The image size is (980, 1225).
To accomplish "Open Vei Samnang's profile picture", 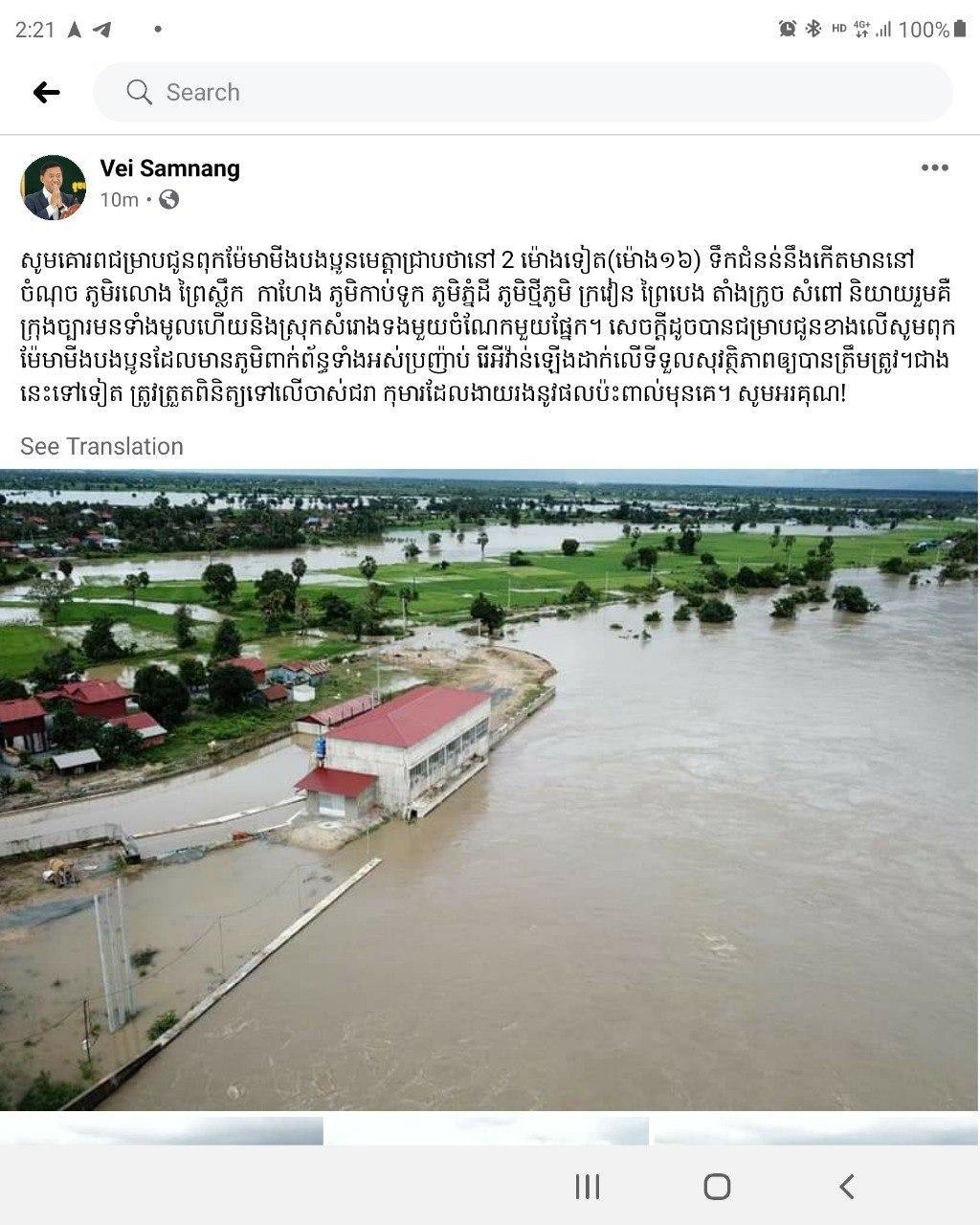I will tap(54, 188).
